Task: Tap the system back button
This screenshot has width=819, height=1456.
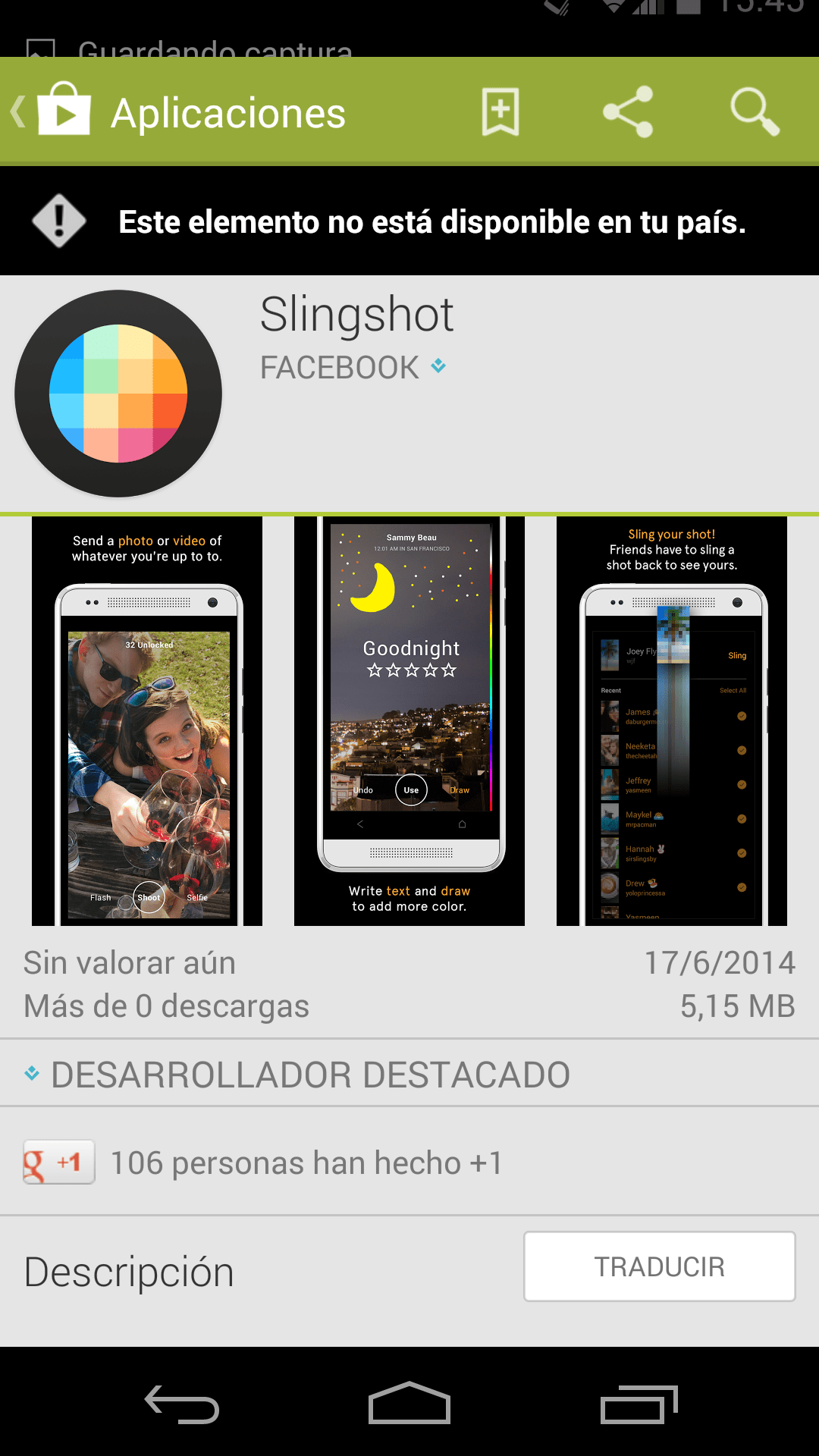Action: tap(182, 1404)
